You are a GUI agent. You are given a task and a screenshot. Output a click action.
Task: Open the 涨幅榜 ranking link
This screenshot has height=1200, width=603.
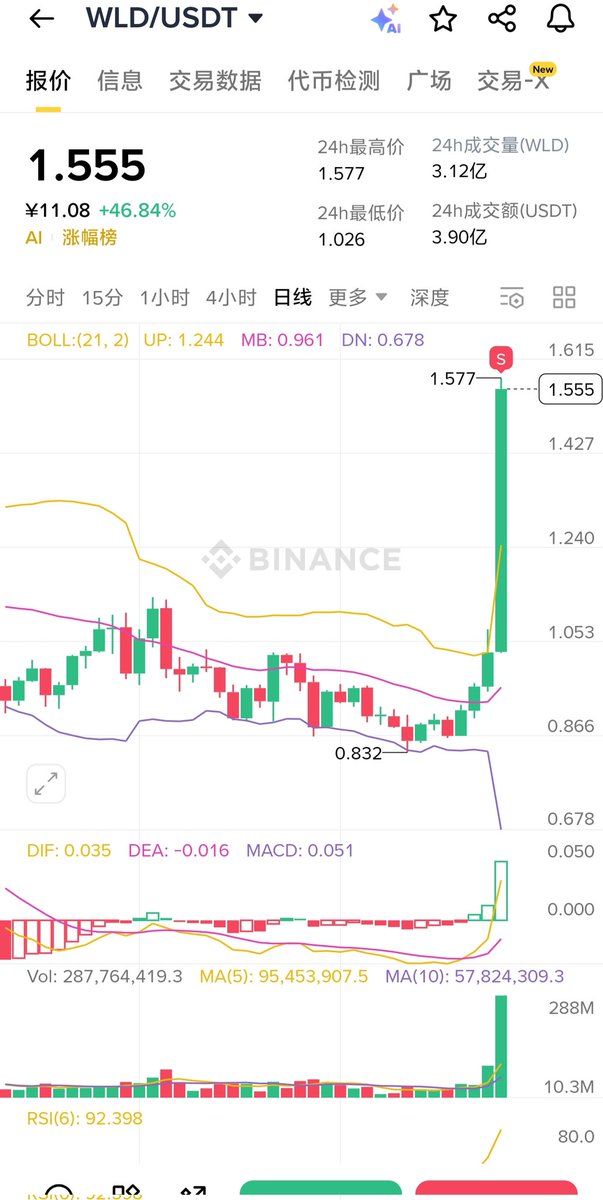pos(89,237)
